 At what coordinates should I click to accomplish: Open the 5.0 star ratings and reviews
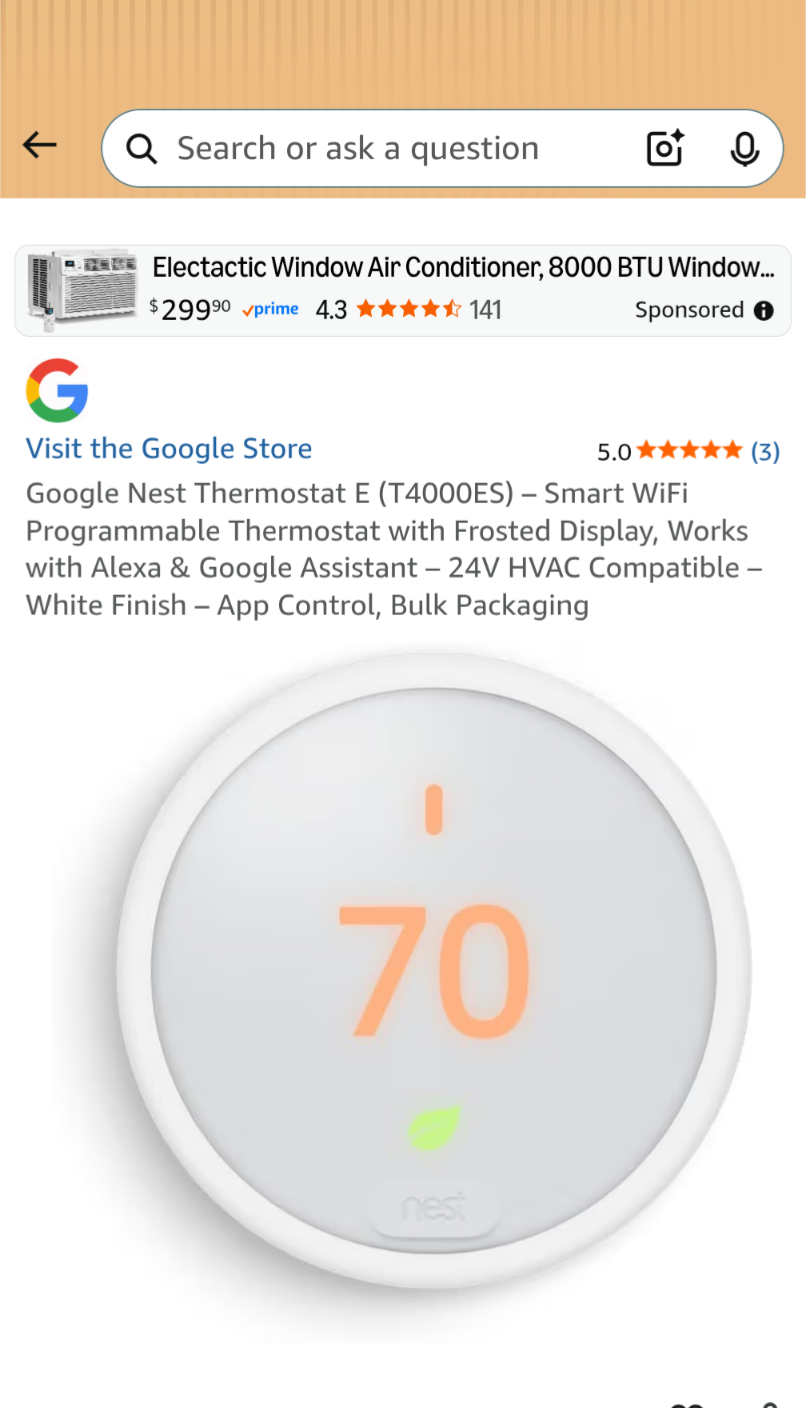[x=688, y=452]
